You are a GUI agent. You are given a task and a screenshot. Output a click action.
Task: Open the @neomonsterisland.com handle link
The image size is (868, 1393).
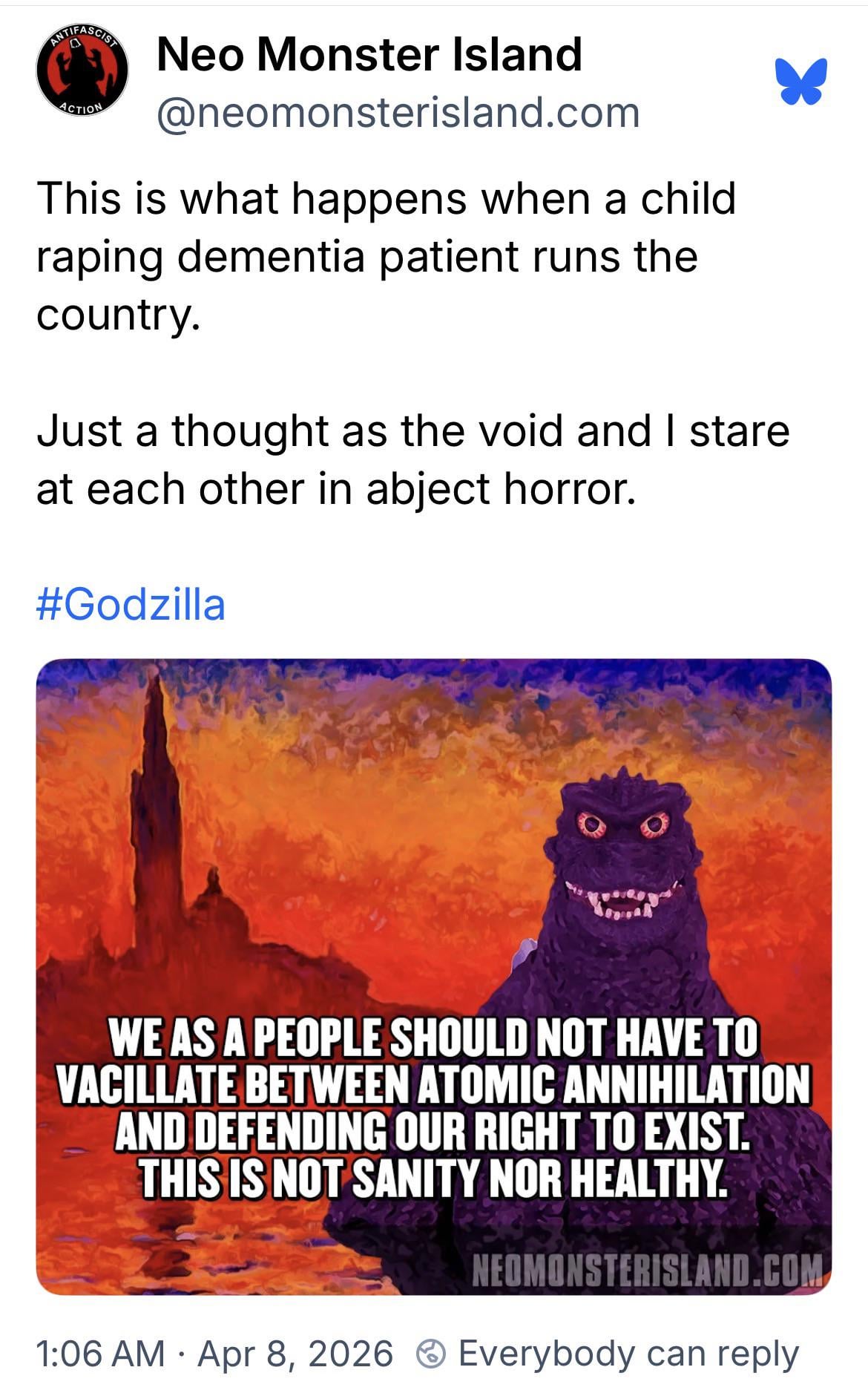[398, 113]
